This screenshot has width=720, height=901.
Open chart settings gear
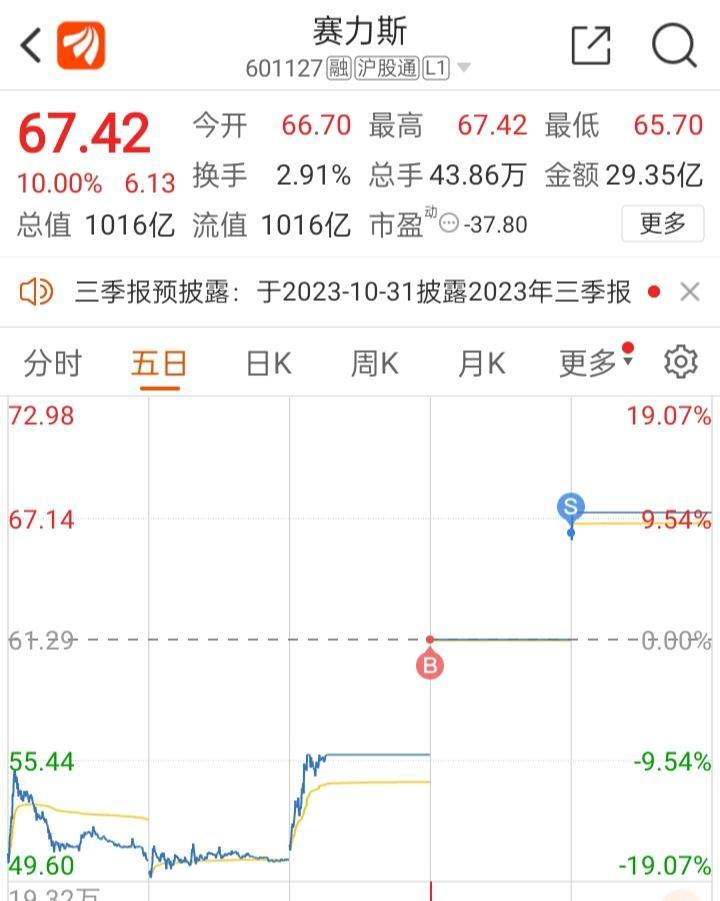681,362
